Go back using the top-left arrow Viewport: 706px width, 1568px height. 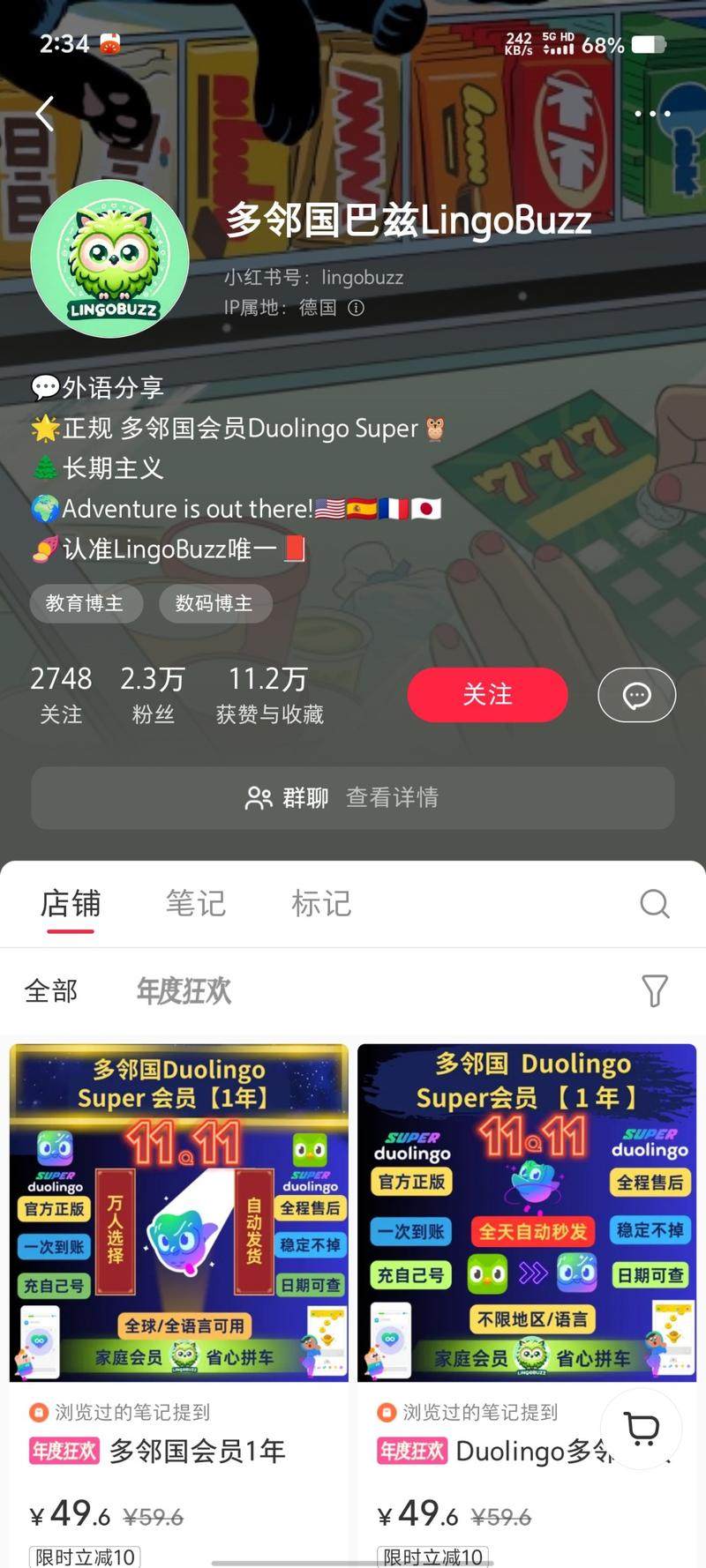point(45,114)
